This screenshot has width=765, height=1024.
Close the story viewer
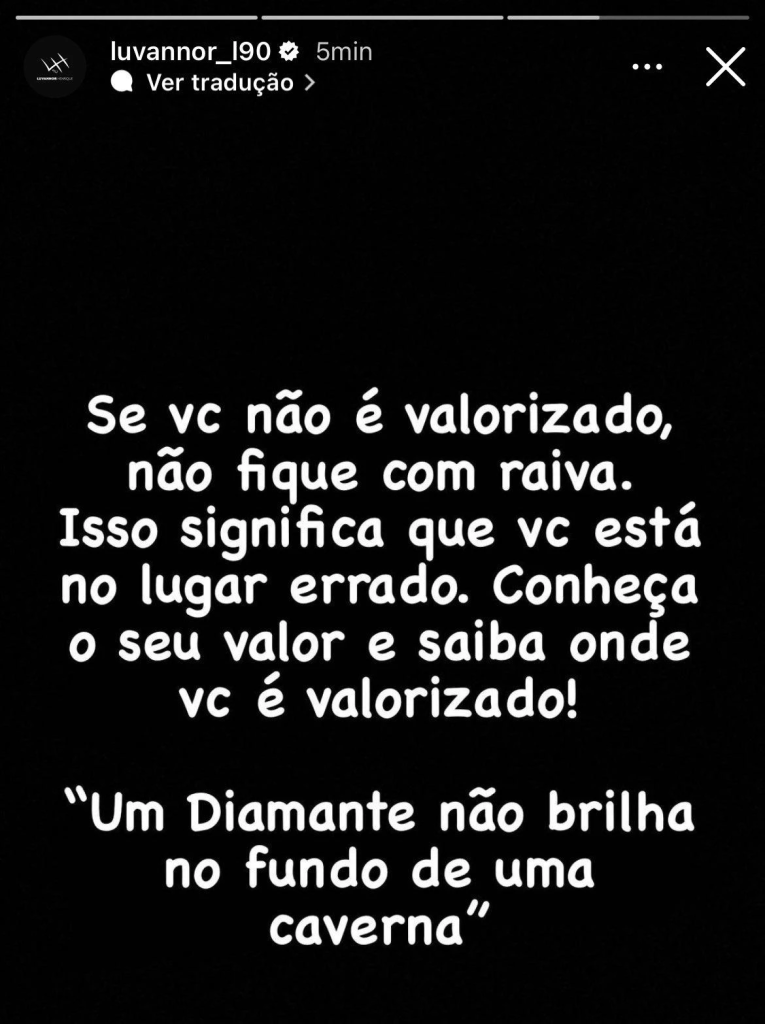click(x=725, y=67)
